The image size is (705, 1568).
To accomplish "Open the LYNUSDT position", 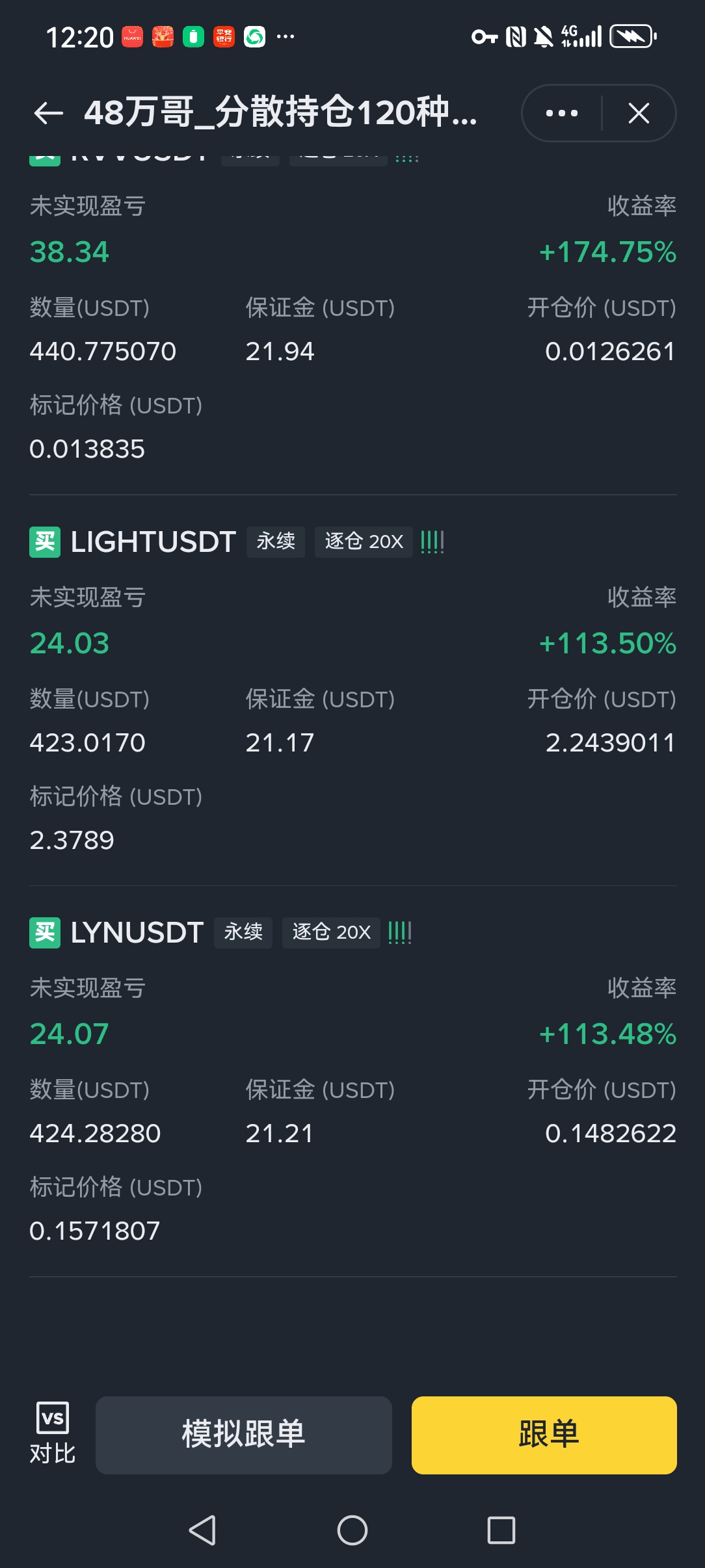I will 137,933.
